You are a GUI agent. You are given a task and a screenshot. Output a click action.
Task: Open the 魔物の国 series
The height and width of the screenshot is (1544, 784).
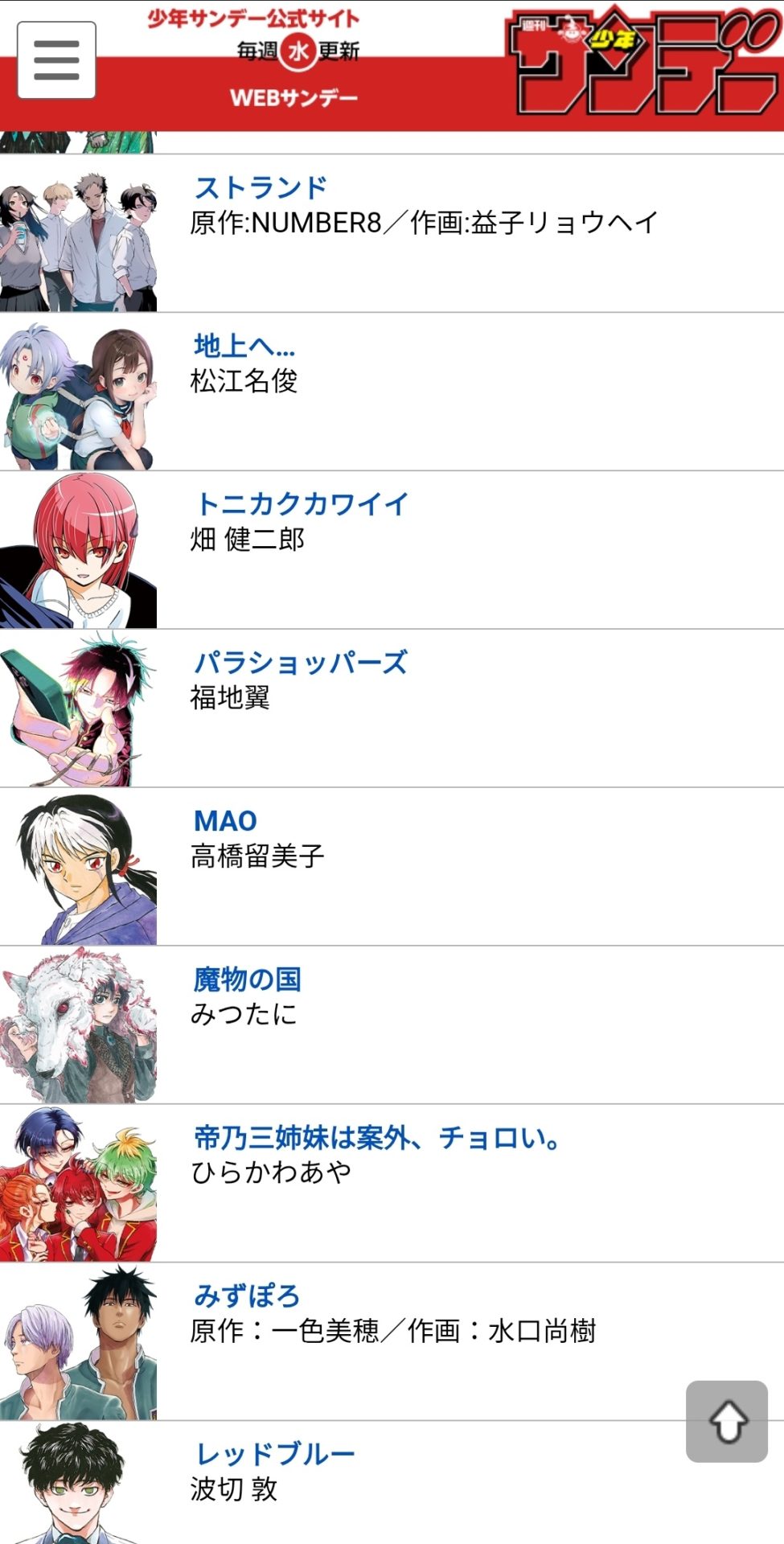click(248, 979)
